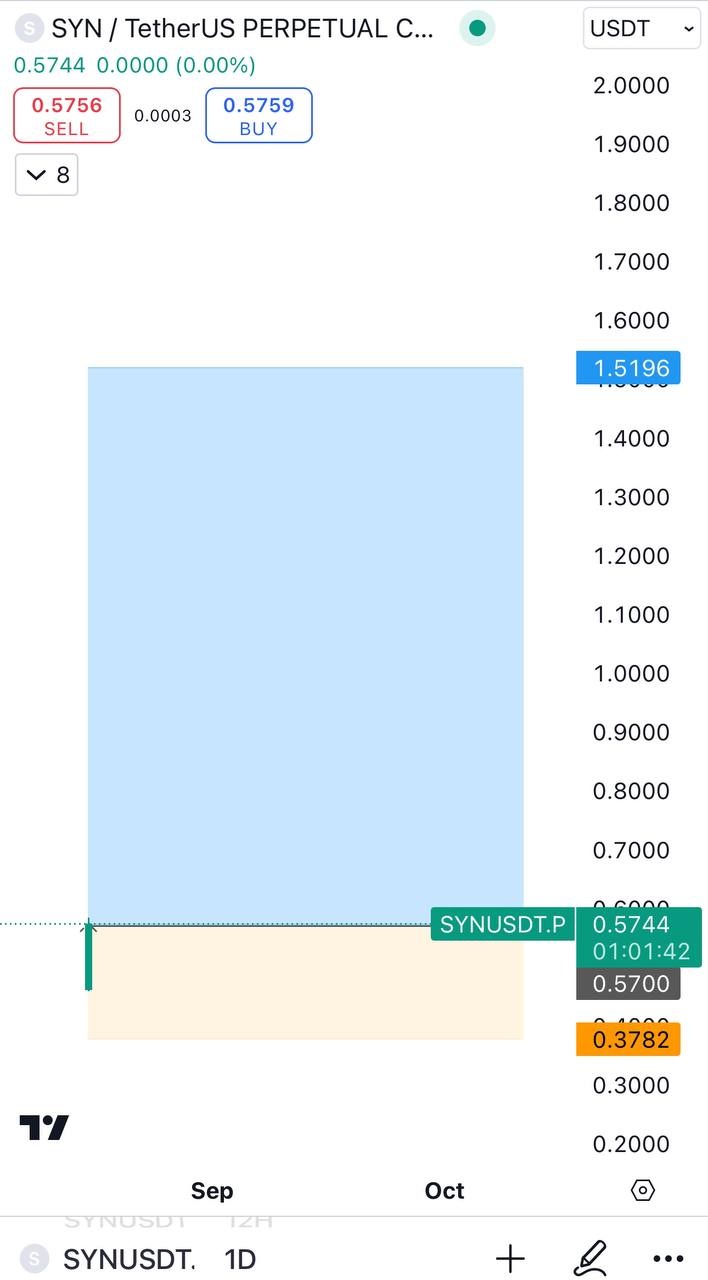Image resolution: width=708 pixels, height=1280 pixels.
Task: Tap the SELL button at 0.5756
Action: 67,115
